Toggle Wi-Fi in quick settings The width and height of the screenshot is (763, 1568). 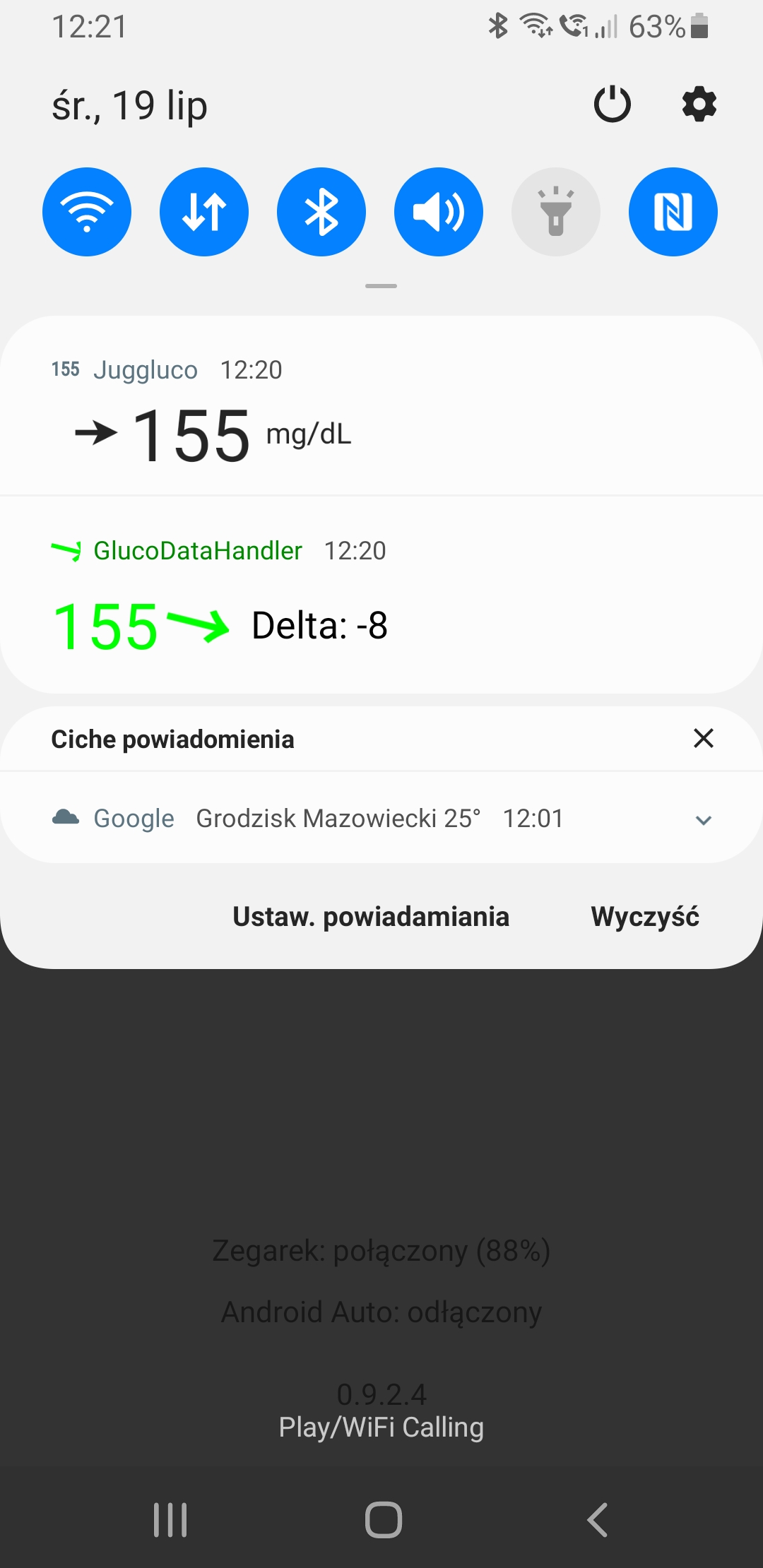coord(86,211)
